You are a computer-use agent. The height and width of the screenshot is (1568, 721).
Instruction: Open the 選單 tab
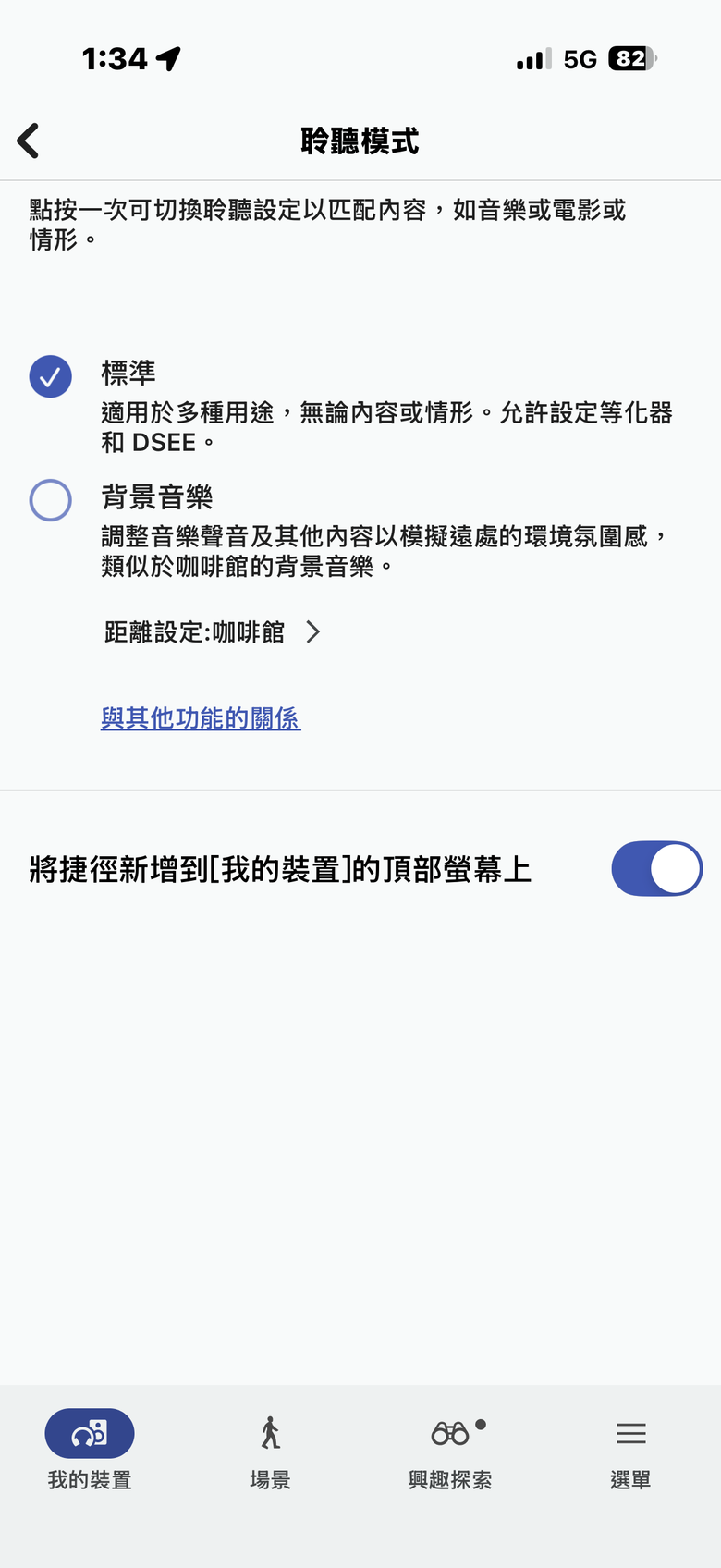[630, 1447]
